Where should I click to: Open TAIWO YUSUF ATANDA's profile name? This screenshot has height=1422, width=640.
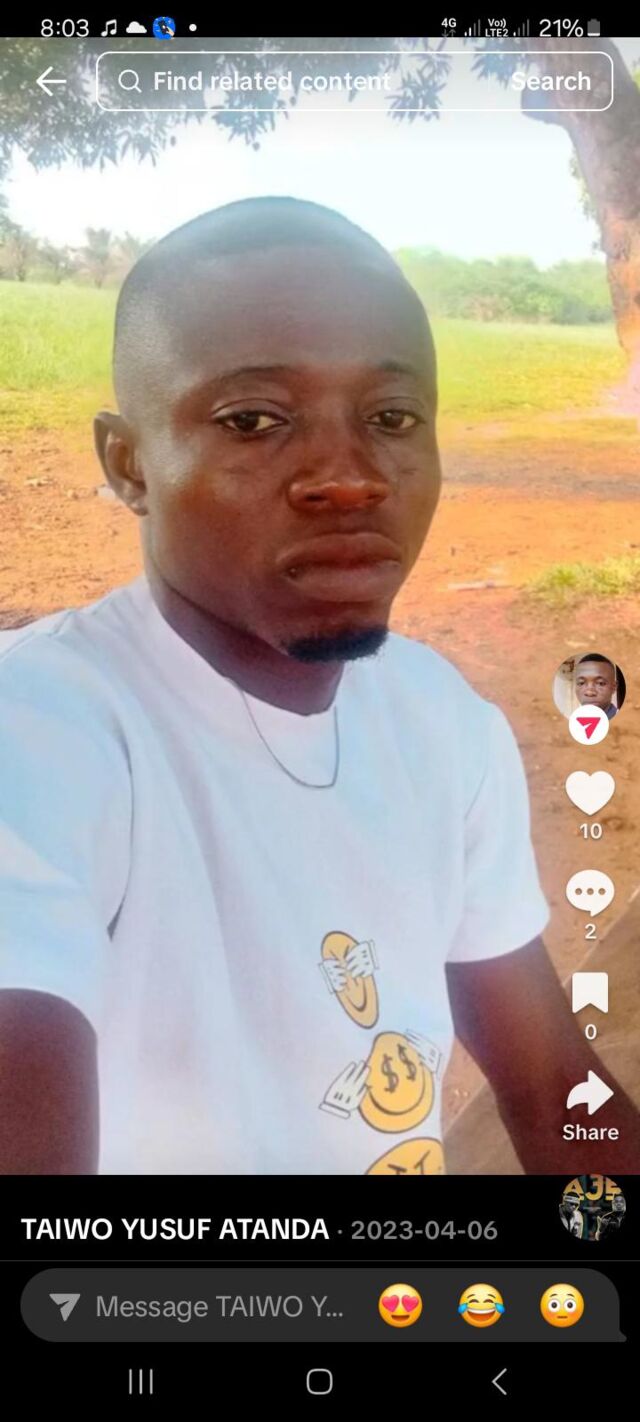pyautogui.click(x=175, y=1230)
